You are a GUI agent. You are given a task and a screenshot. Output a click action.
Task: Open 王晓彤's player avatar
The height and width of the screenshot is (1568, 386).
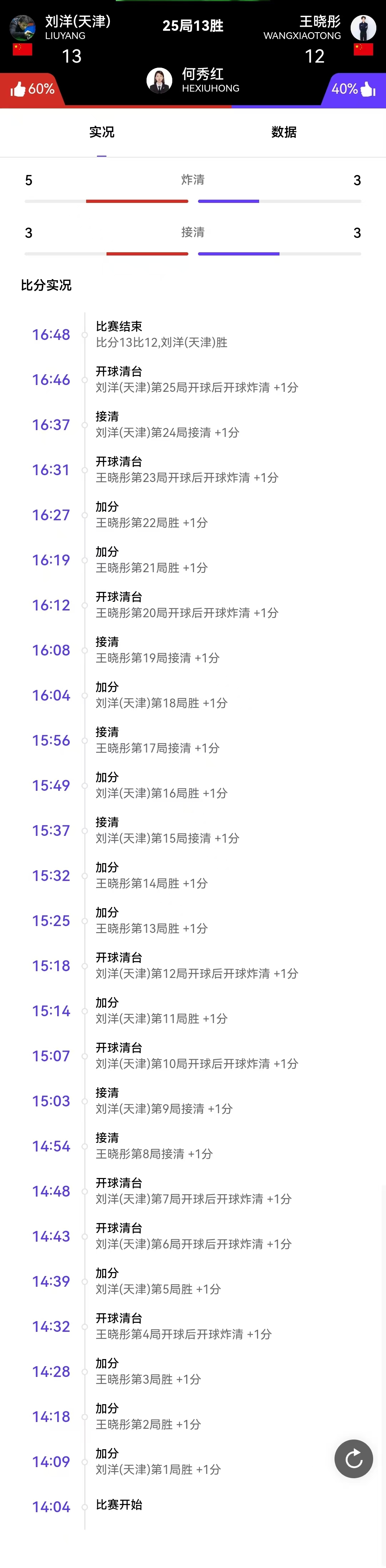(x=363, y=28)
